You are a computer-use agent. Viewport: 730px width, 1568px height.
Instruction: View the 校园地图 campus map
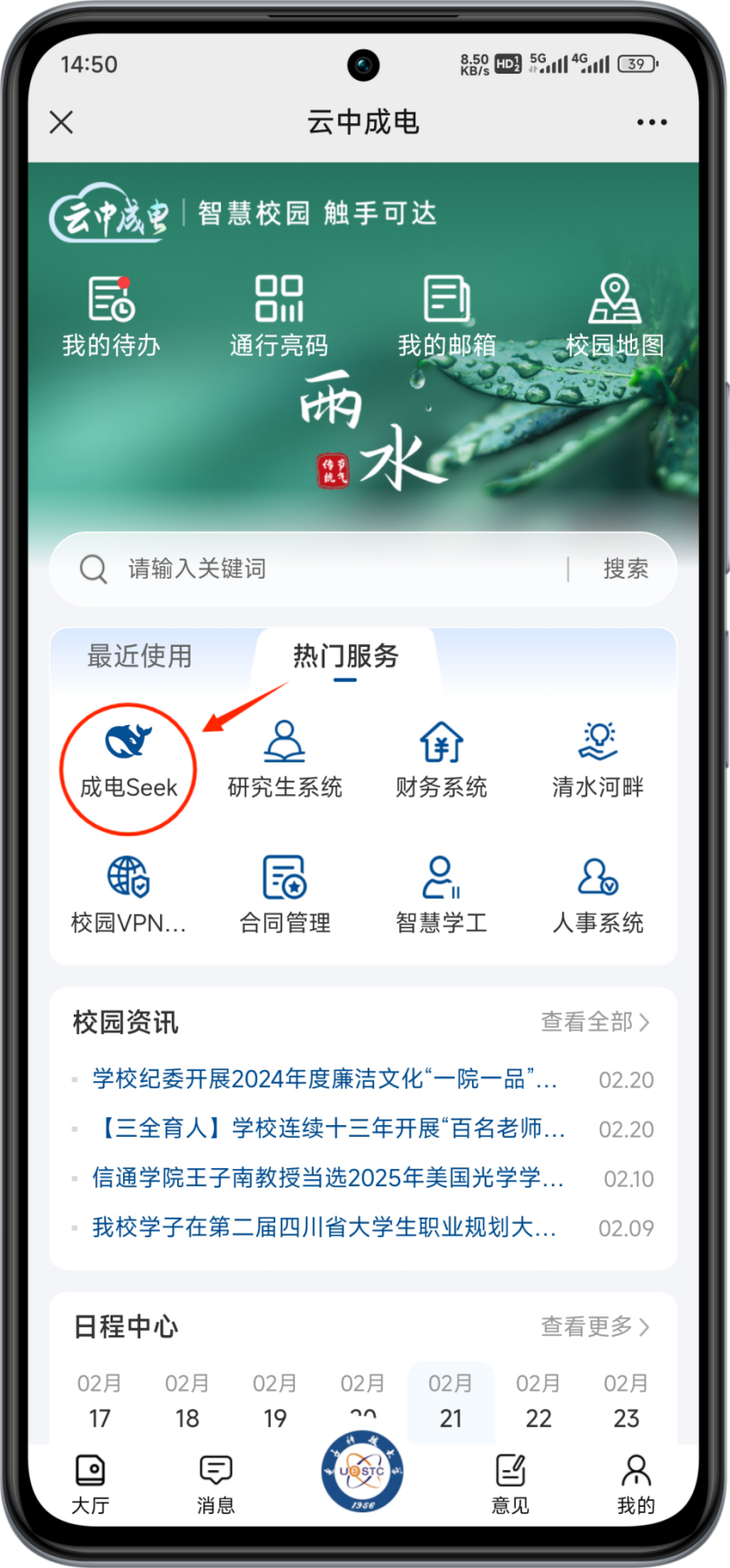(615, 316)
